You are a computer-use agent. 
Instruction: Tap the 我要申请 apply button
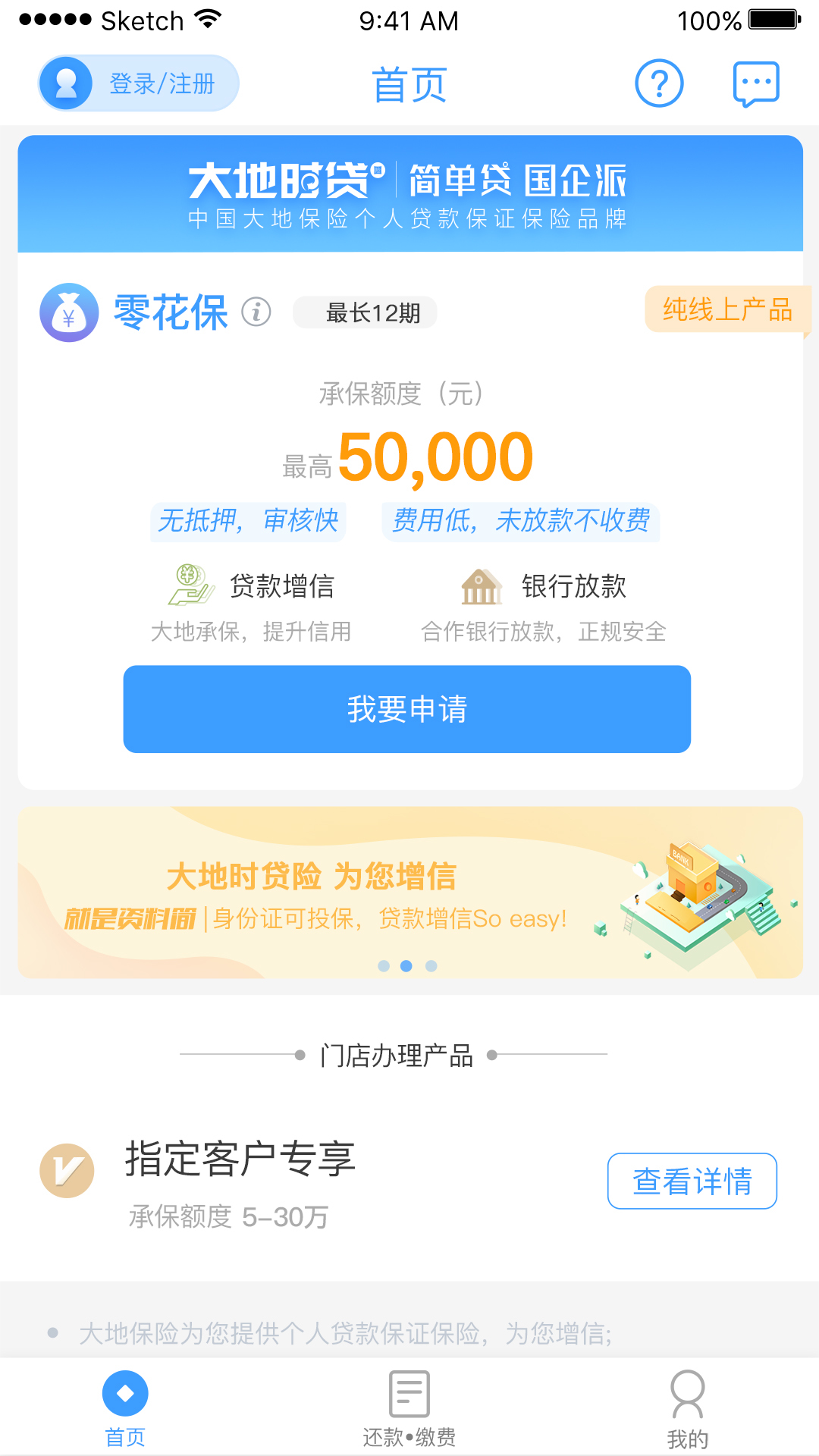407,709
